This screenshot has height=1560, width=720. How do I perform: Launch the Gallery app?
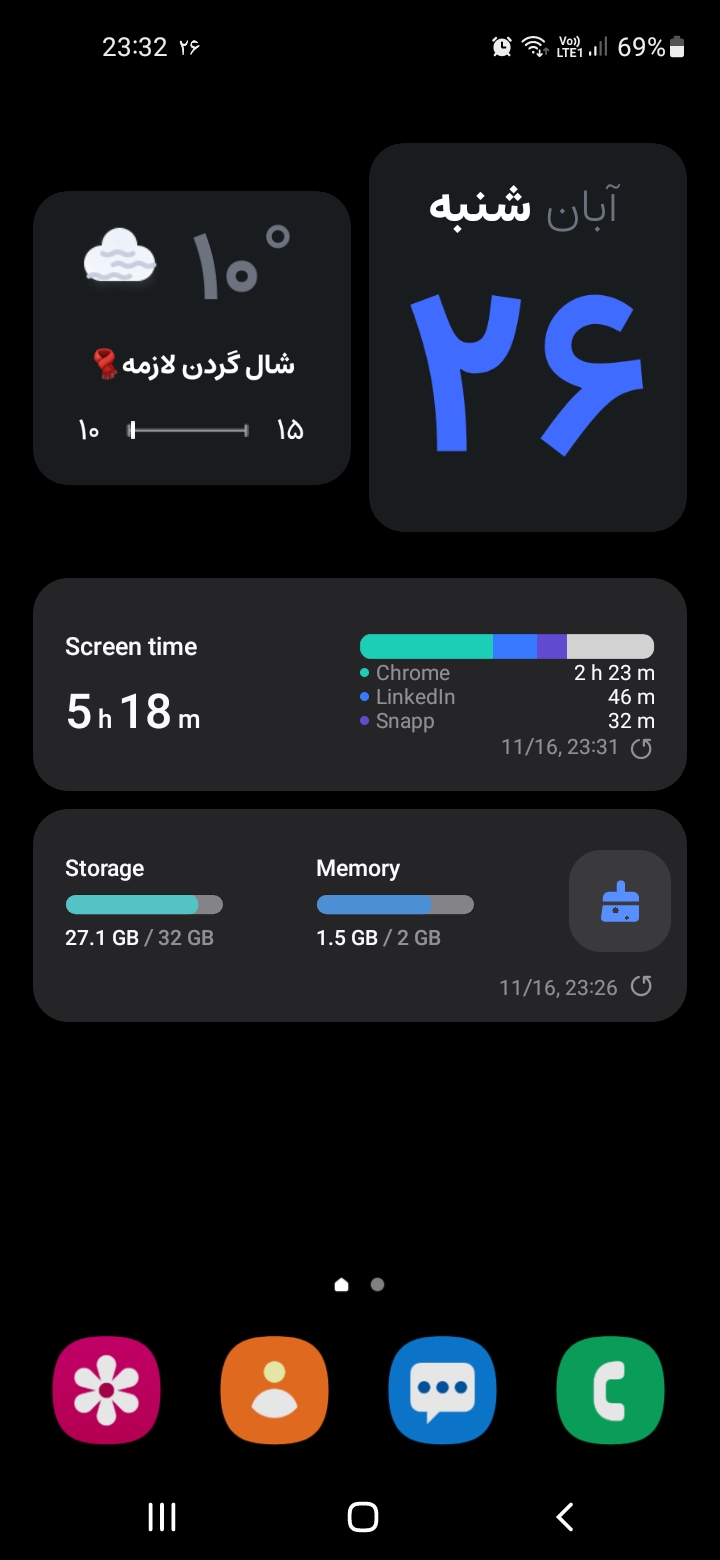click(106, 1390)
